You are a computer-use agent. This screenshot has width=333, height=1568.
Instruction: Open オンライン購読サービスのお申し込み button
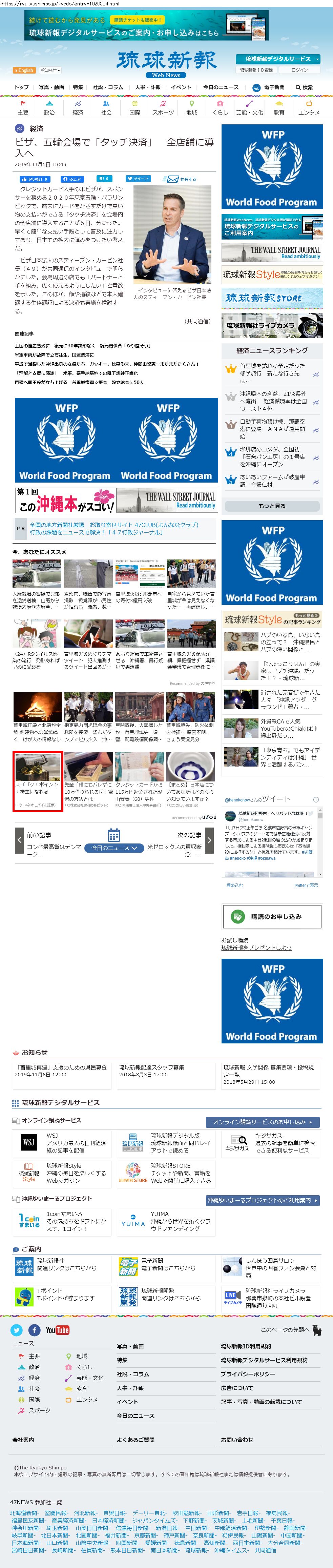point(263,1122)
